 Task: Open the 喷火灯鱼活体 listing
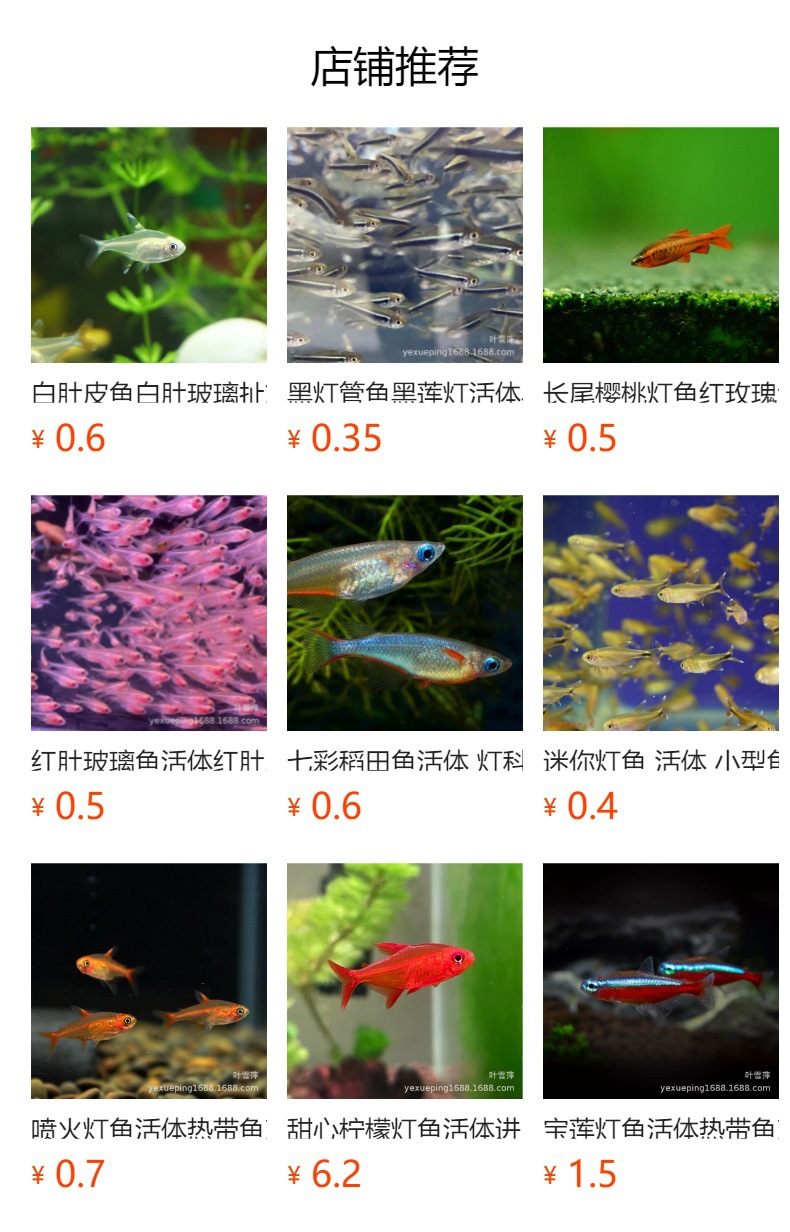(x=148, y=981)
